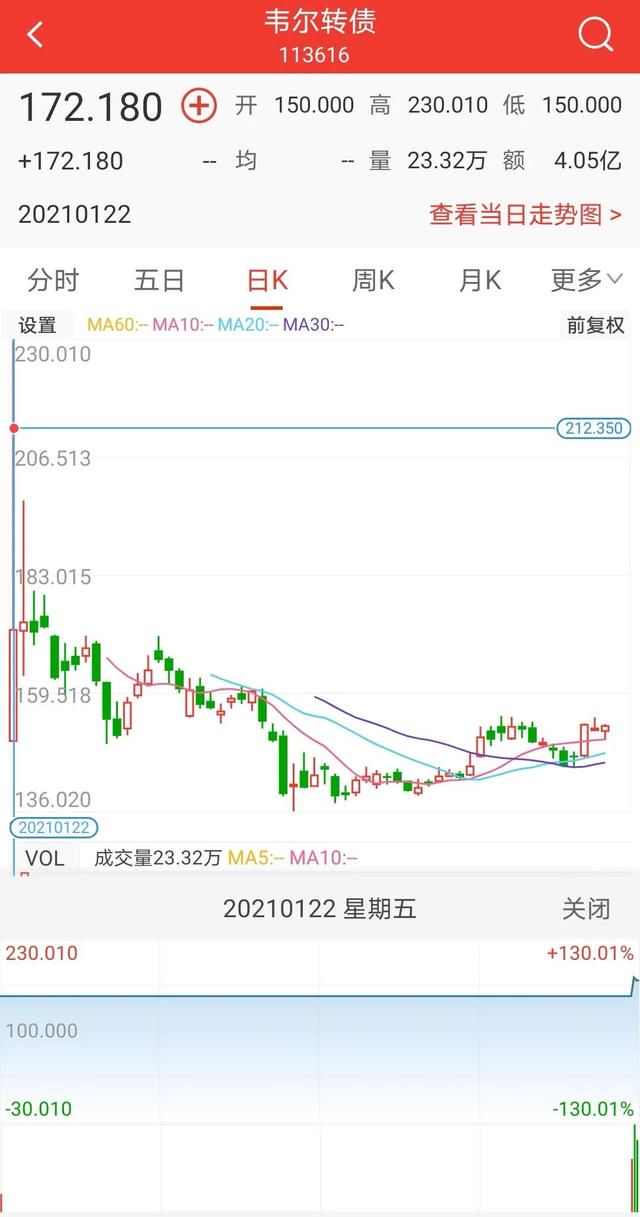Switch to the 分时 tab
This screenshot has width=640, height=1217.
(53, 280)
